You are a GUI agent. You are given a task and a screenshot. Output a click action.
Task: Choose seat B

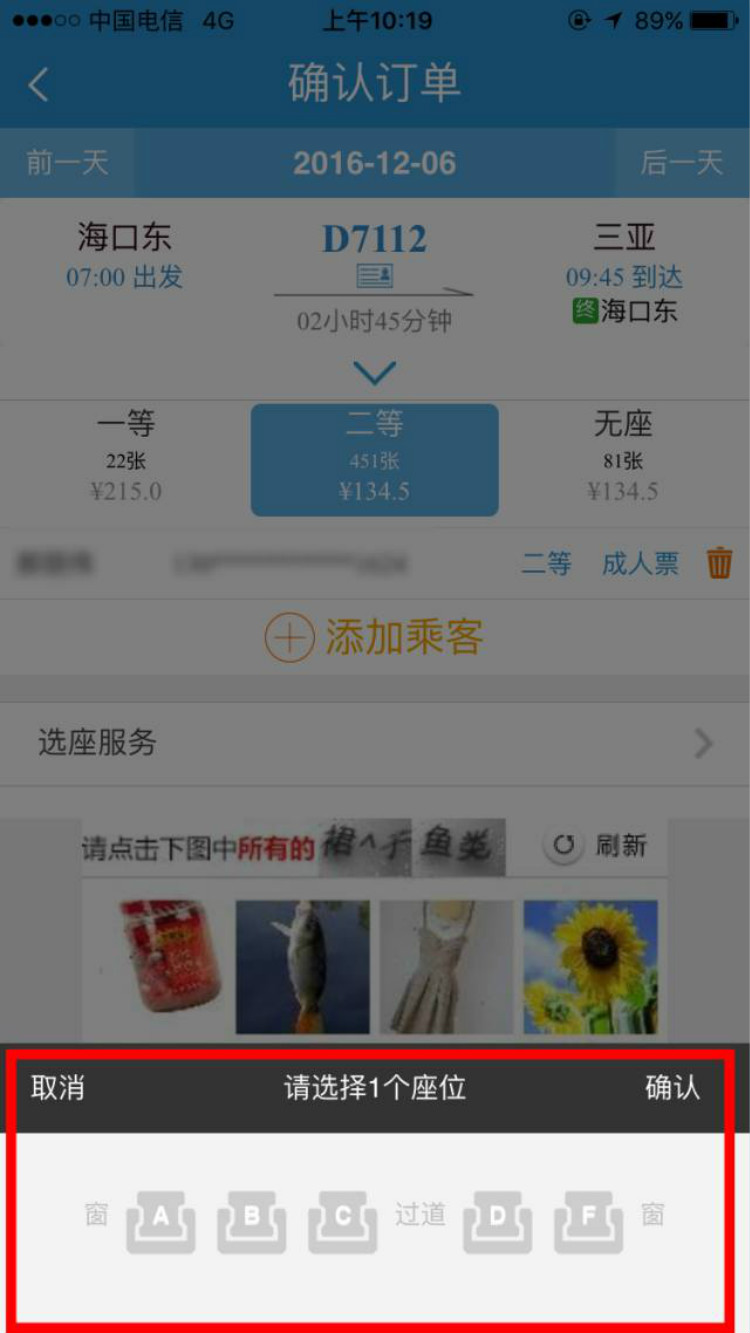pyautogui.click(x=252, y=1220)
